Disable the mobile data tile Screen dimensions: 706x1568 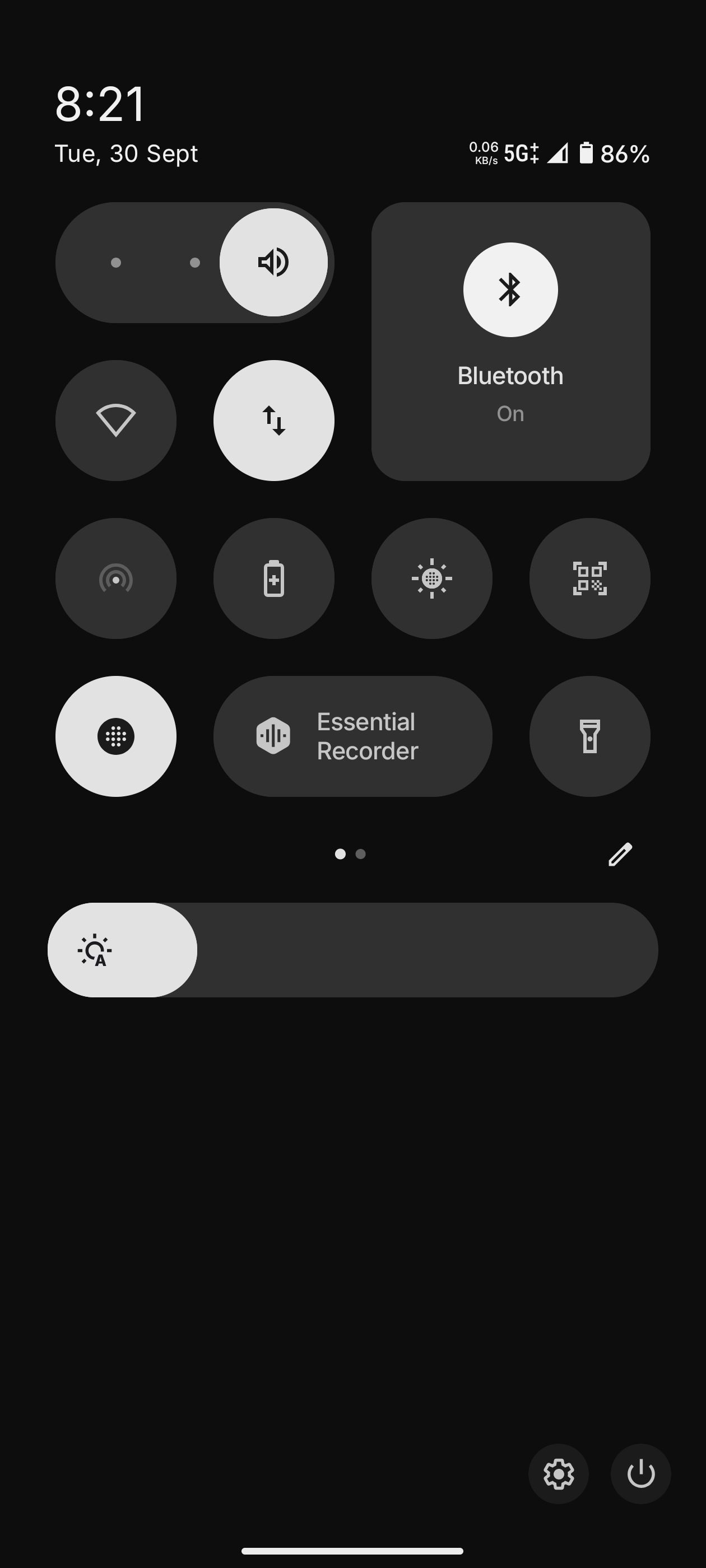pyautogui.click(x=273, y=420)
